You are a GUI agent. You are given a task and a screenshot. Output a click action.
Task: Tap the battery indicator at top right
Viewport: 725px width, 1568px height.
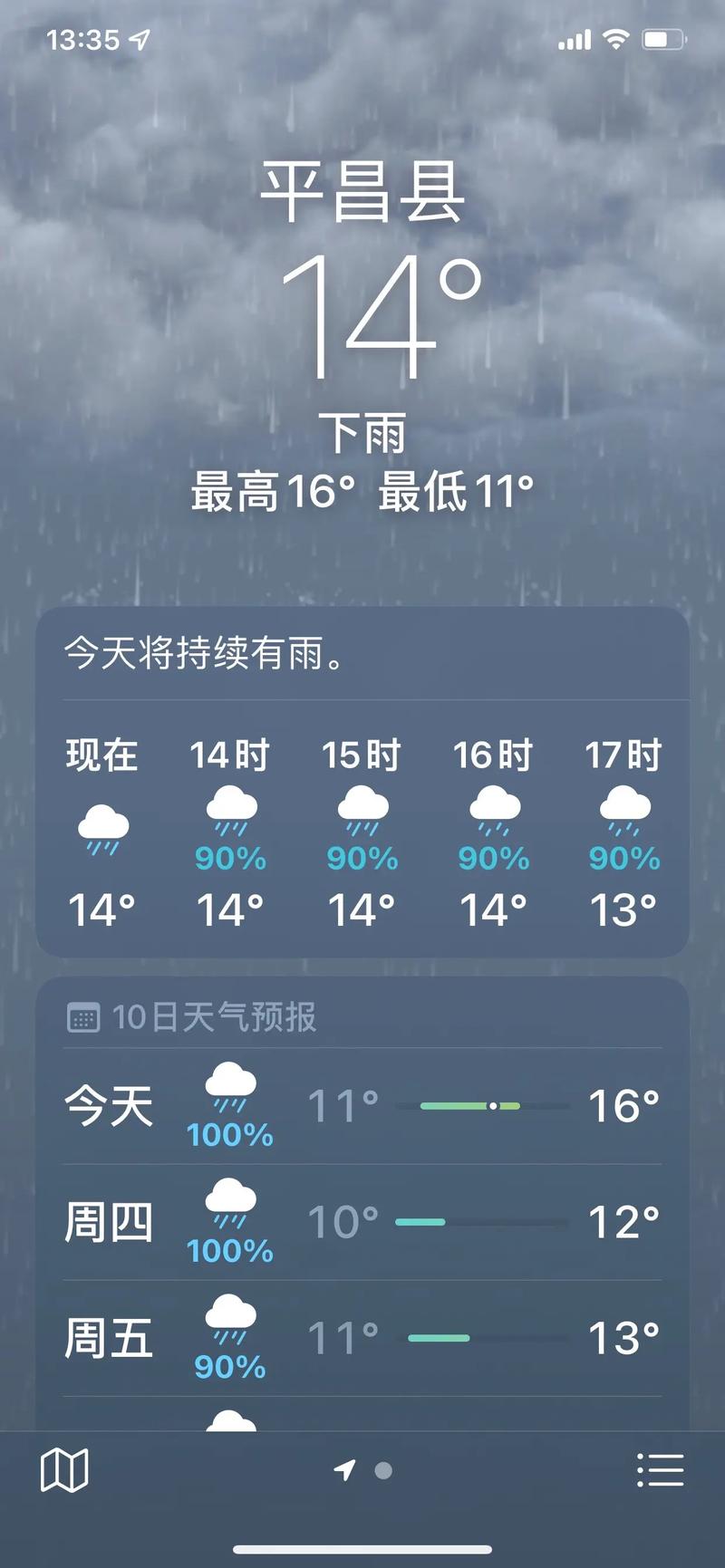click(661, 38)
